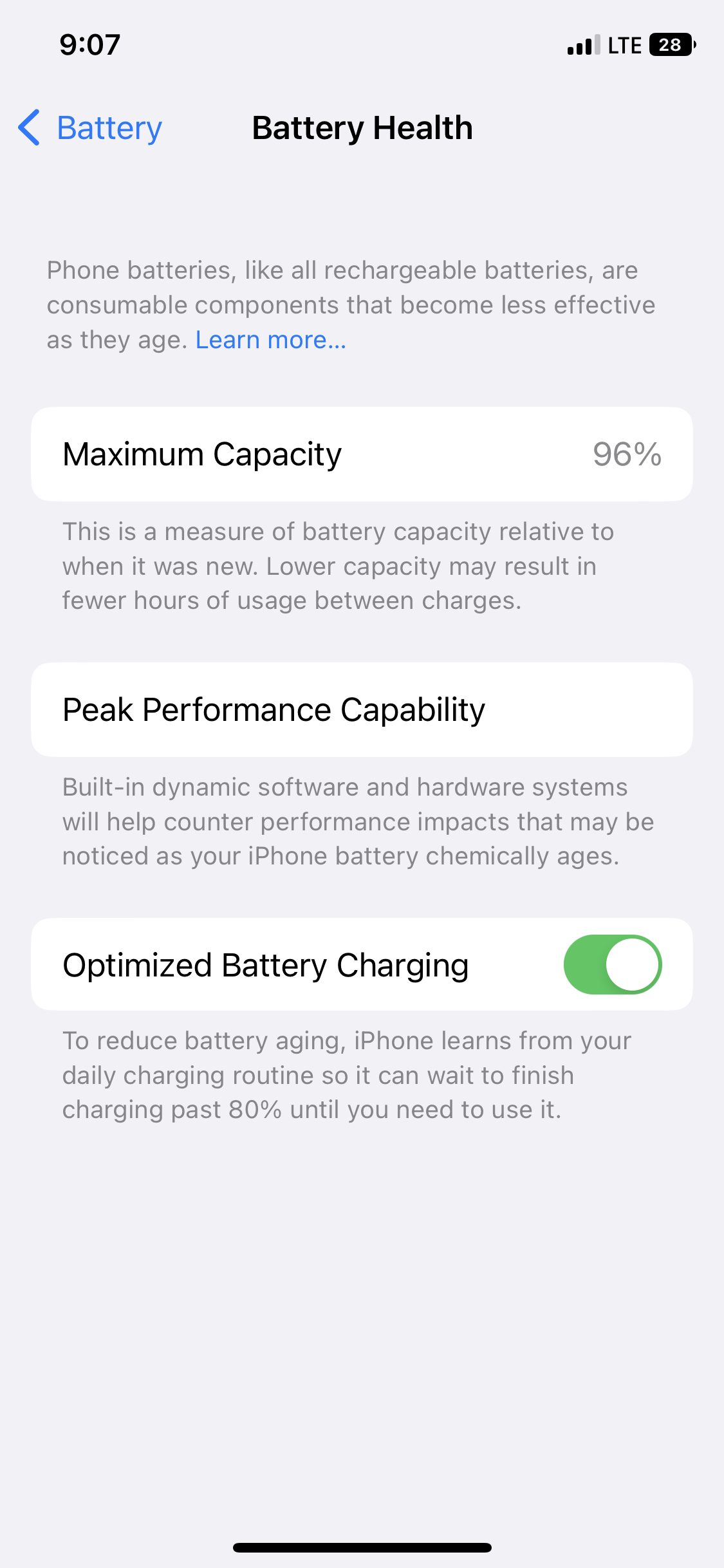Tap the battery level indicator showing 28
724x1568 pixels.
[x=671, y=44]
